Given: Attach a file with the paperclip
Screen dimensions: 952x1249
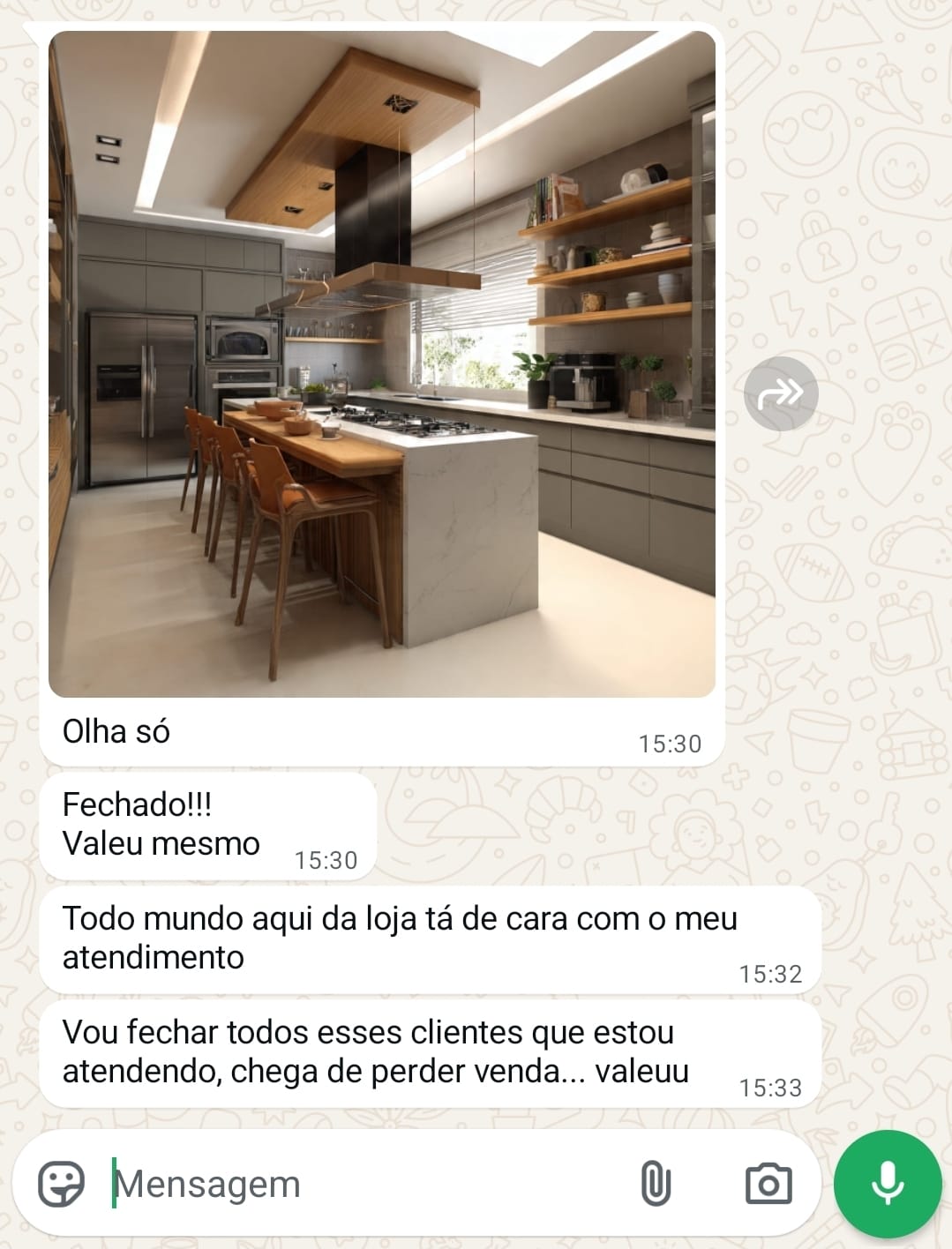Looking at the screenshot, I should point(656,1183).
